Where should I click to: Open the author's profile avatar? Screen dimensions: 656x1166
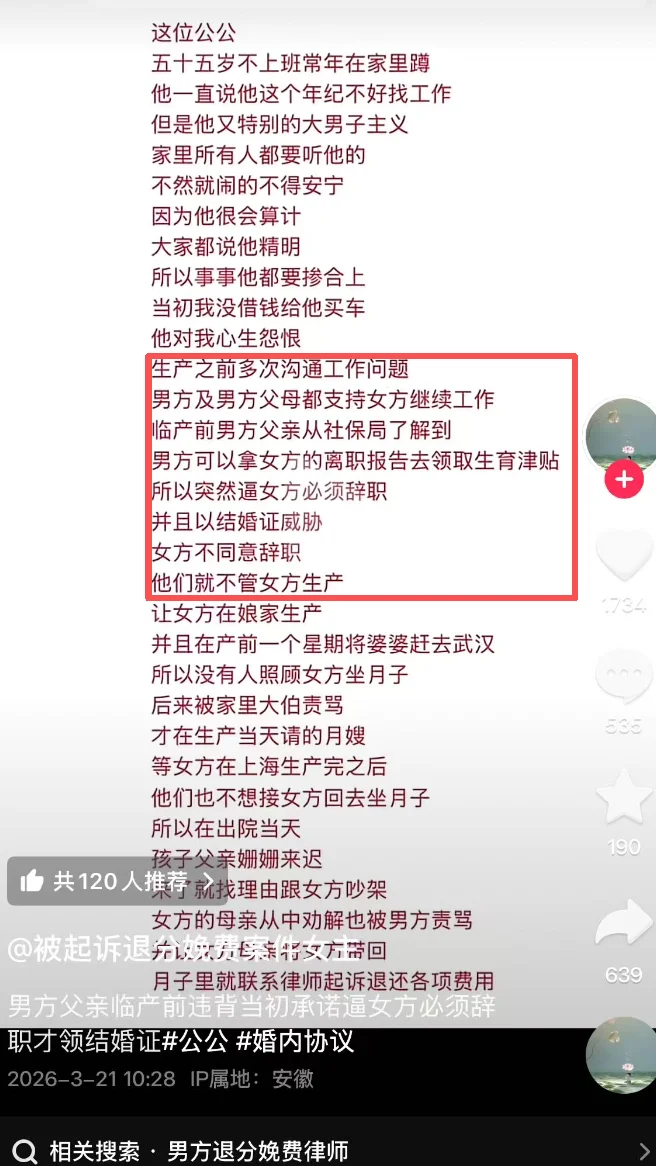[624, 432]
